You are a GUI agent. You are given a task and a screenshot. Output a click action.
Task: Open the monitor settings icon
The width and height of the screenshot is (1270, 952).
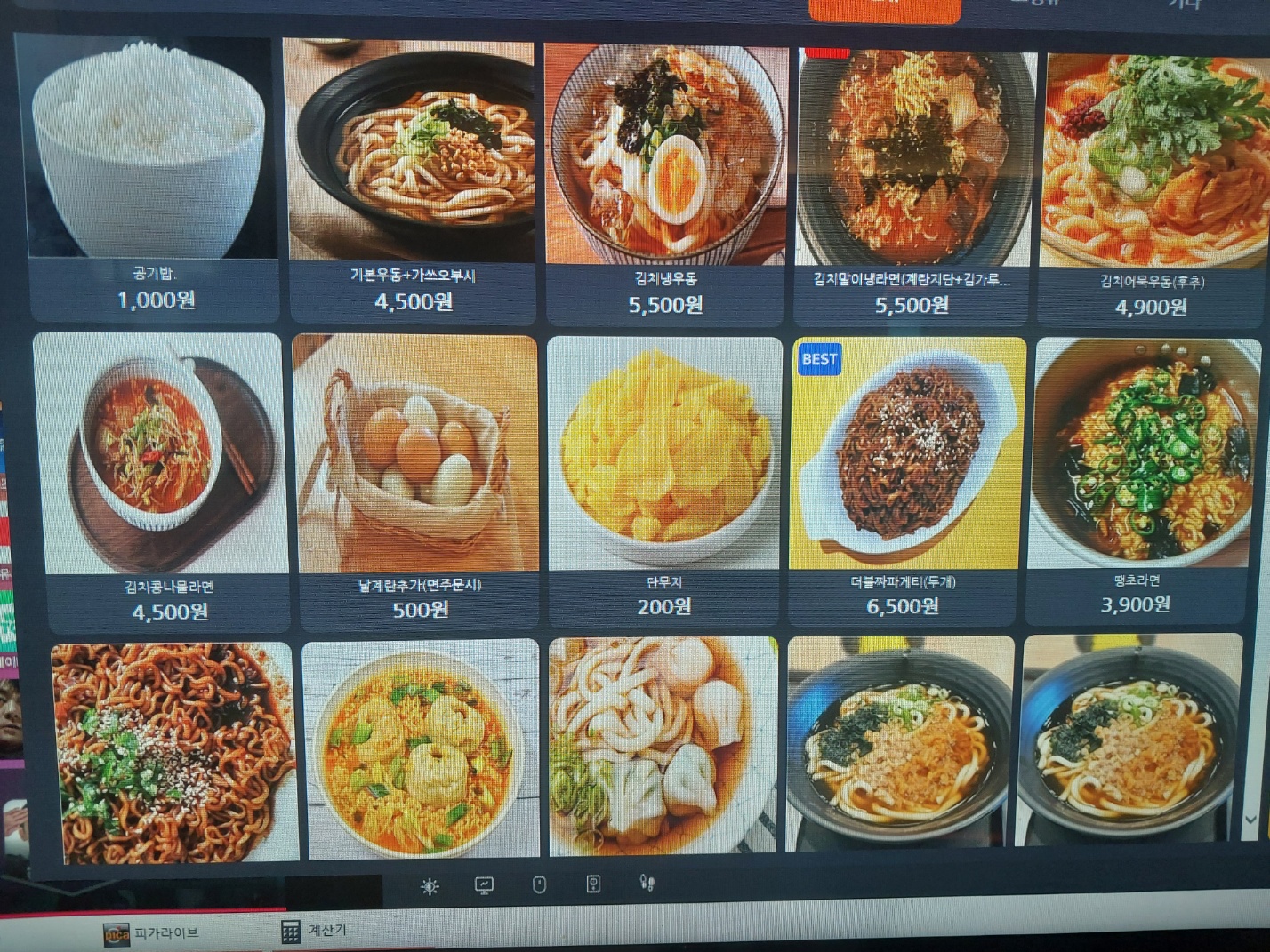click(x=485, y=885)
